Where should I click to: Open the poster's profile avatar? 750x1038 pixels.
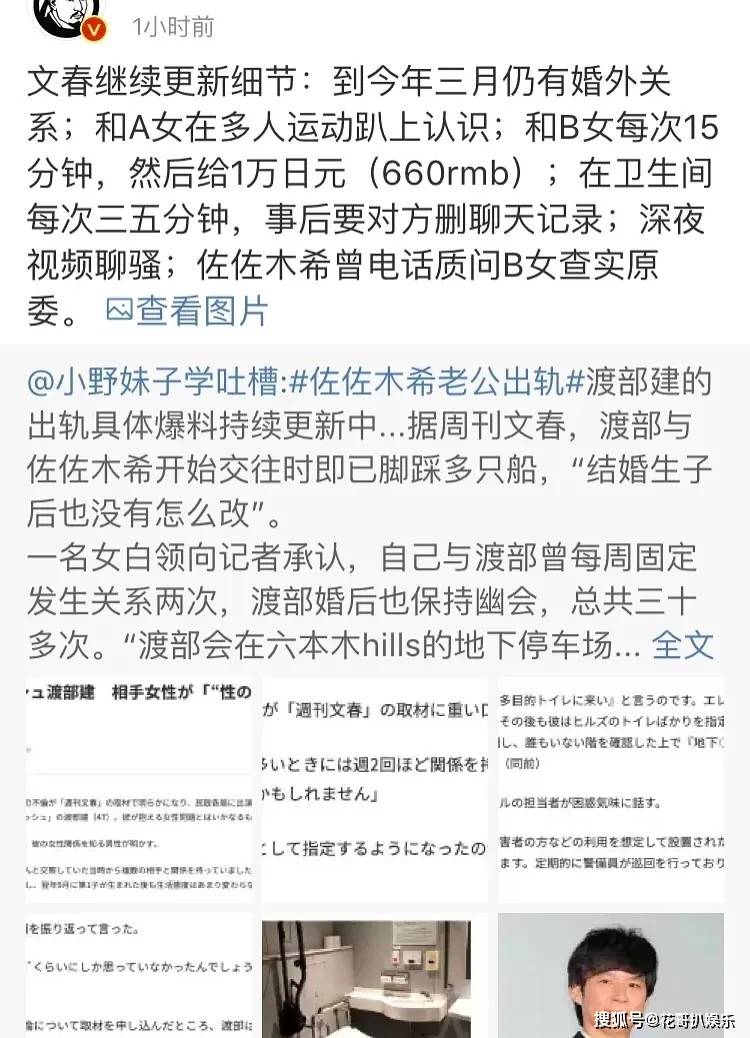point(69,18)
